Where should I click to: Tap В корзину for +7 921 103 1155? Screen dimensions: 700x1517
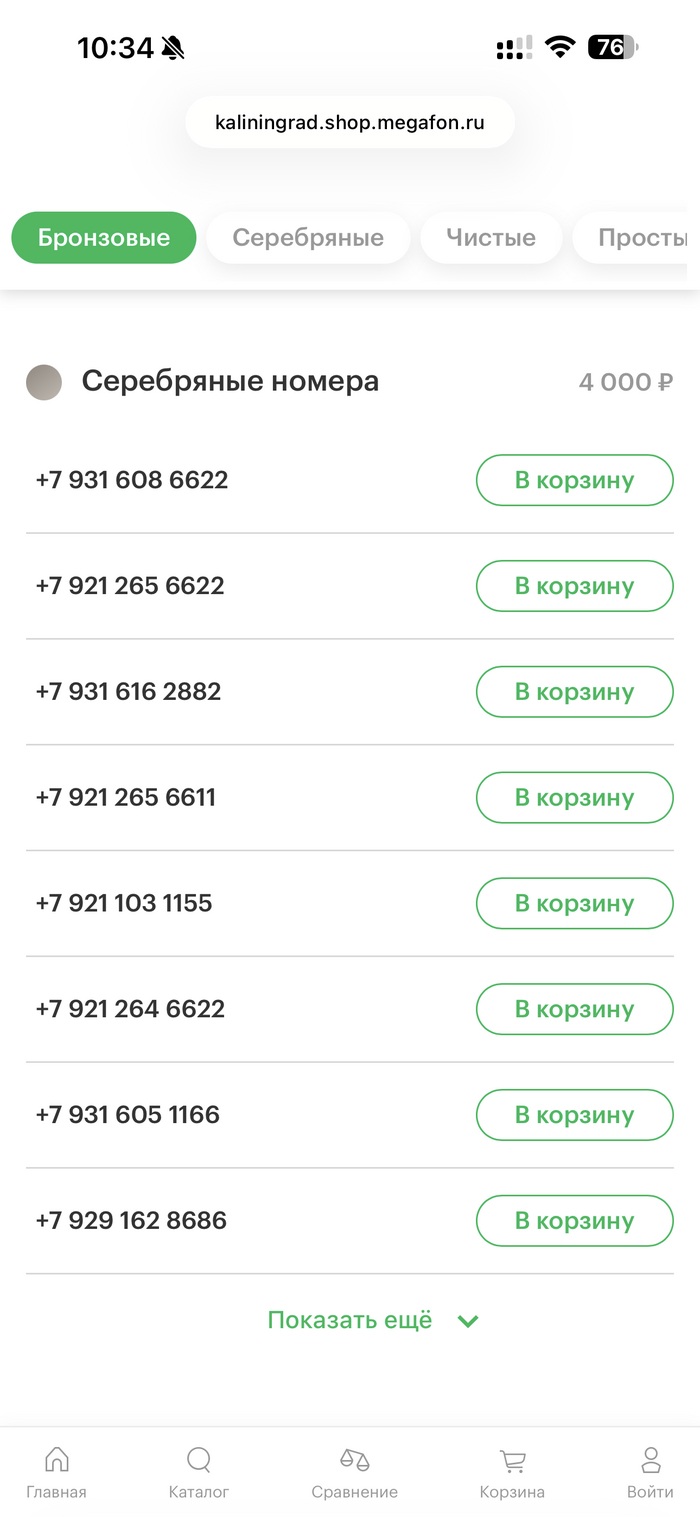574,904
